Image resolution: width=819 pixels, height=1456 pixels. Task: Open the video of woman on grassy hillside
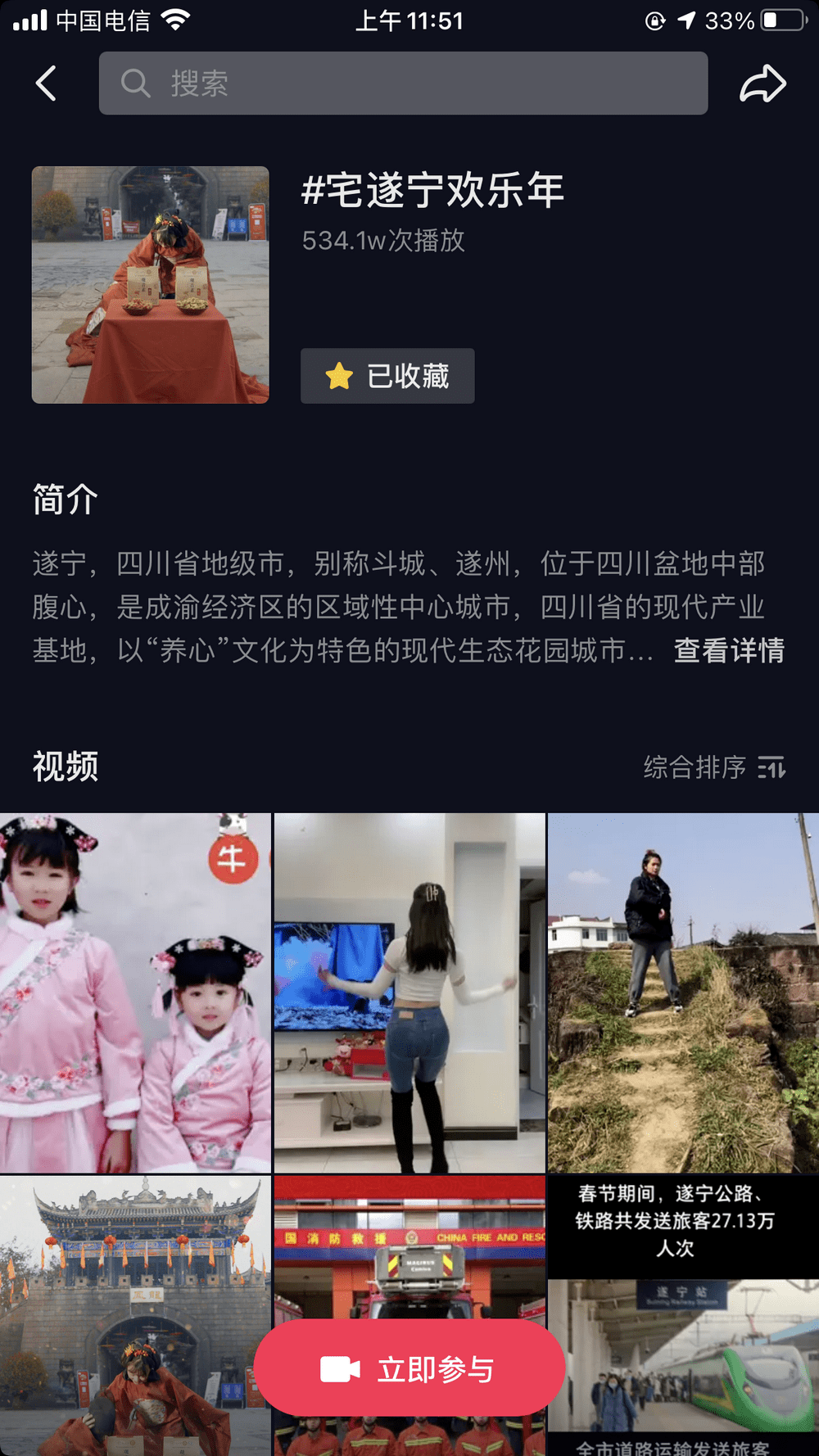683,993
